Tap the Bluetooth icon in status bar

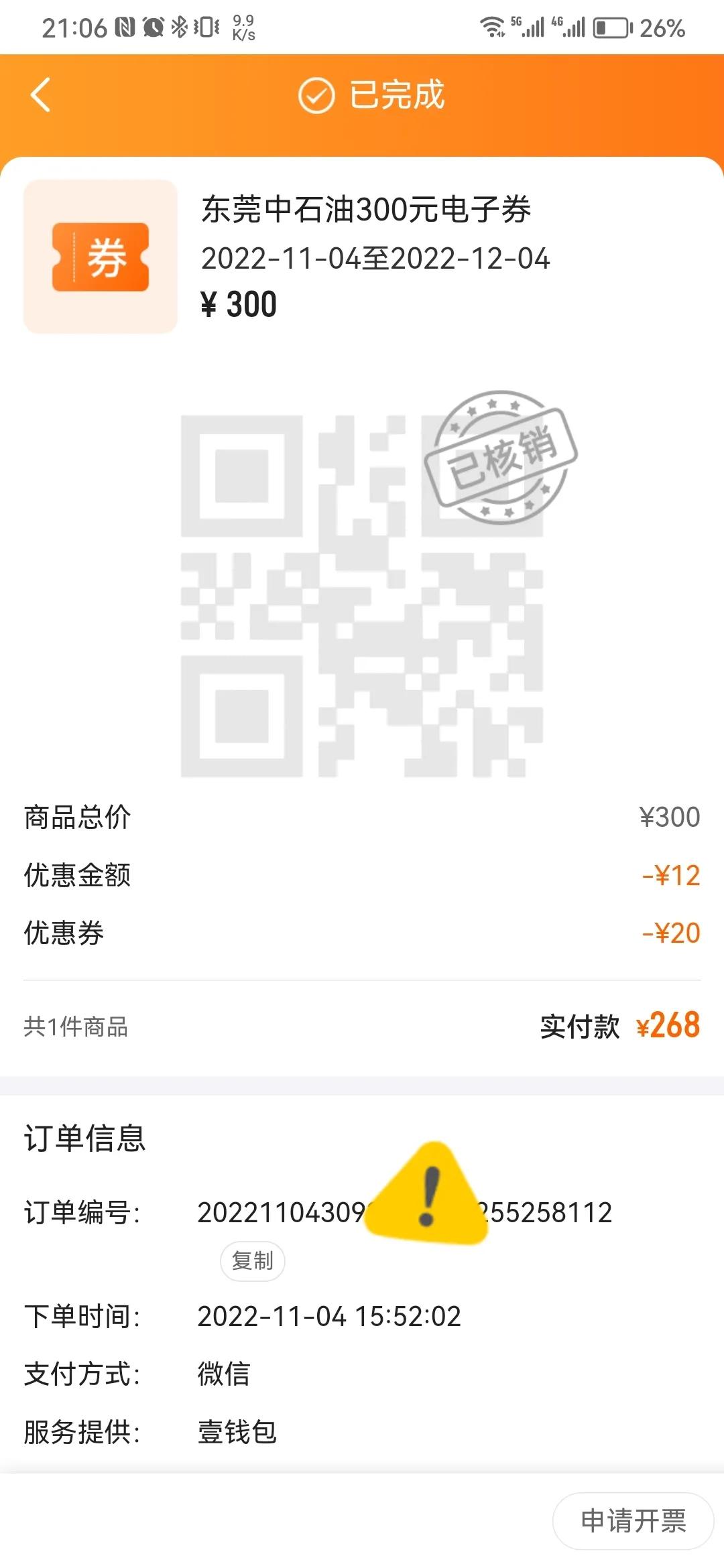[178, 25]
